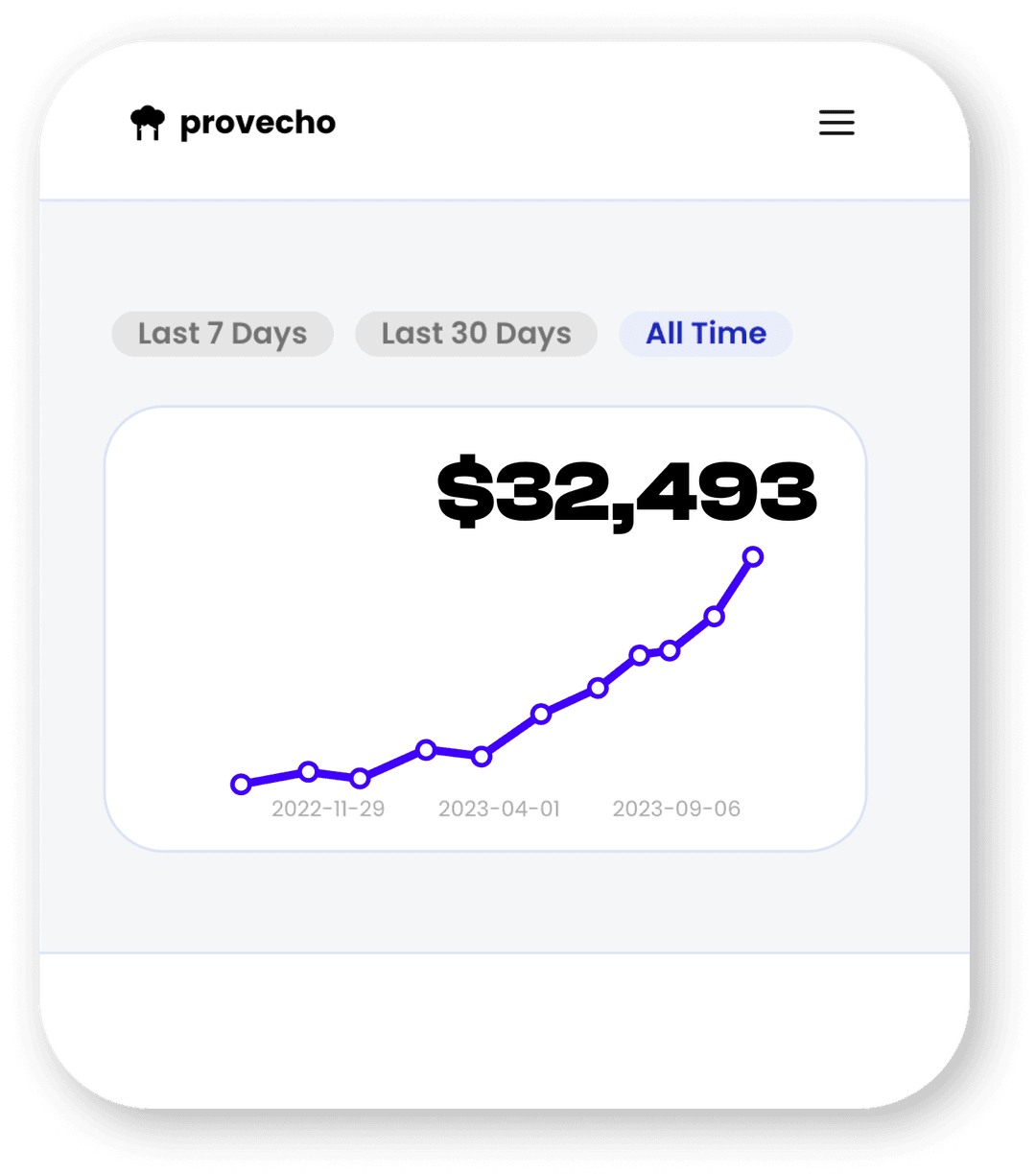Switch to Last 30 Days range

click(476, 334)
